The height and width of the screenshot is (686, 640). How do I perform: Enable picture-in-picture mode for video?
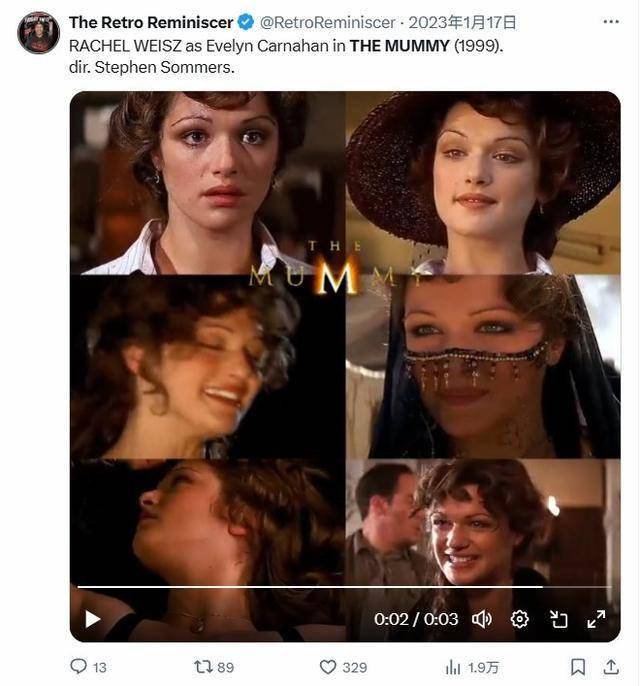559,619
